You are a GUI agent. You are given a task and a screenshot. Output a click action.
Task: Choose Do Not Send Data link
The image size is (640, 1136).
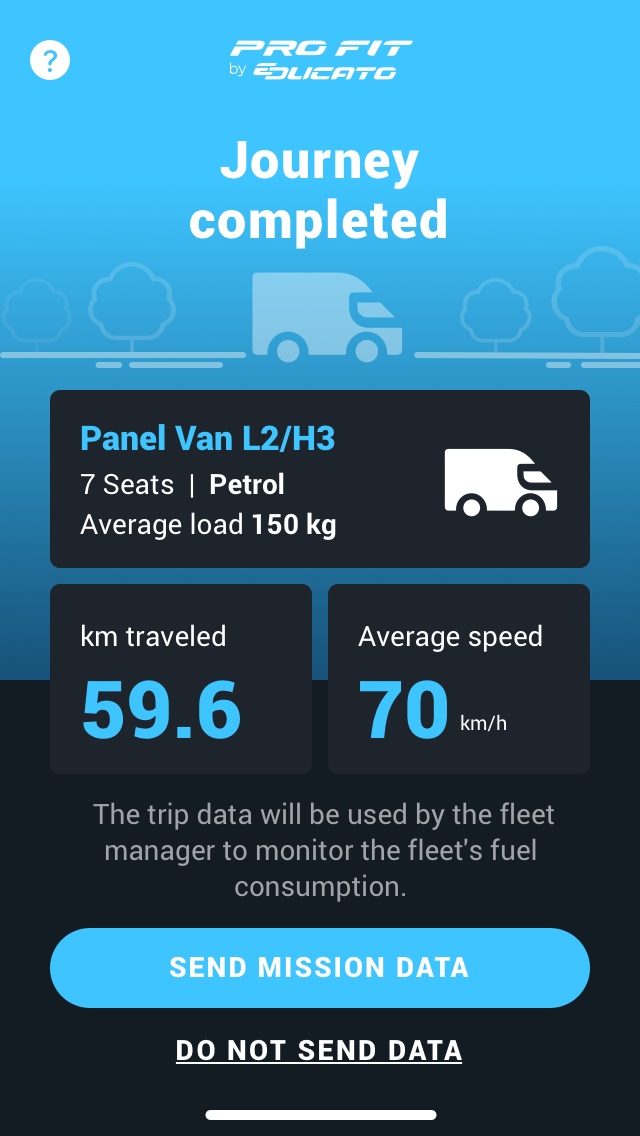point(319,1050)
